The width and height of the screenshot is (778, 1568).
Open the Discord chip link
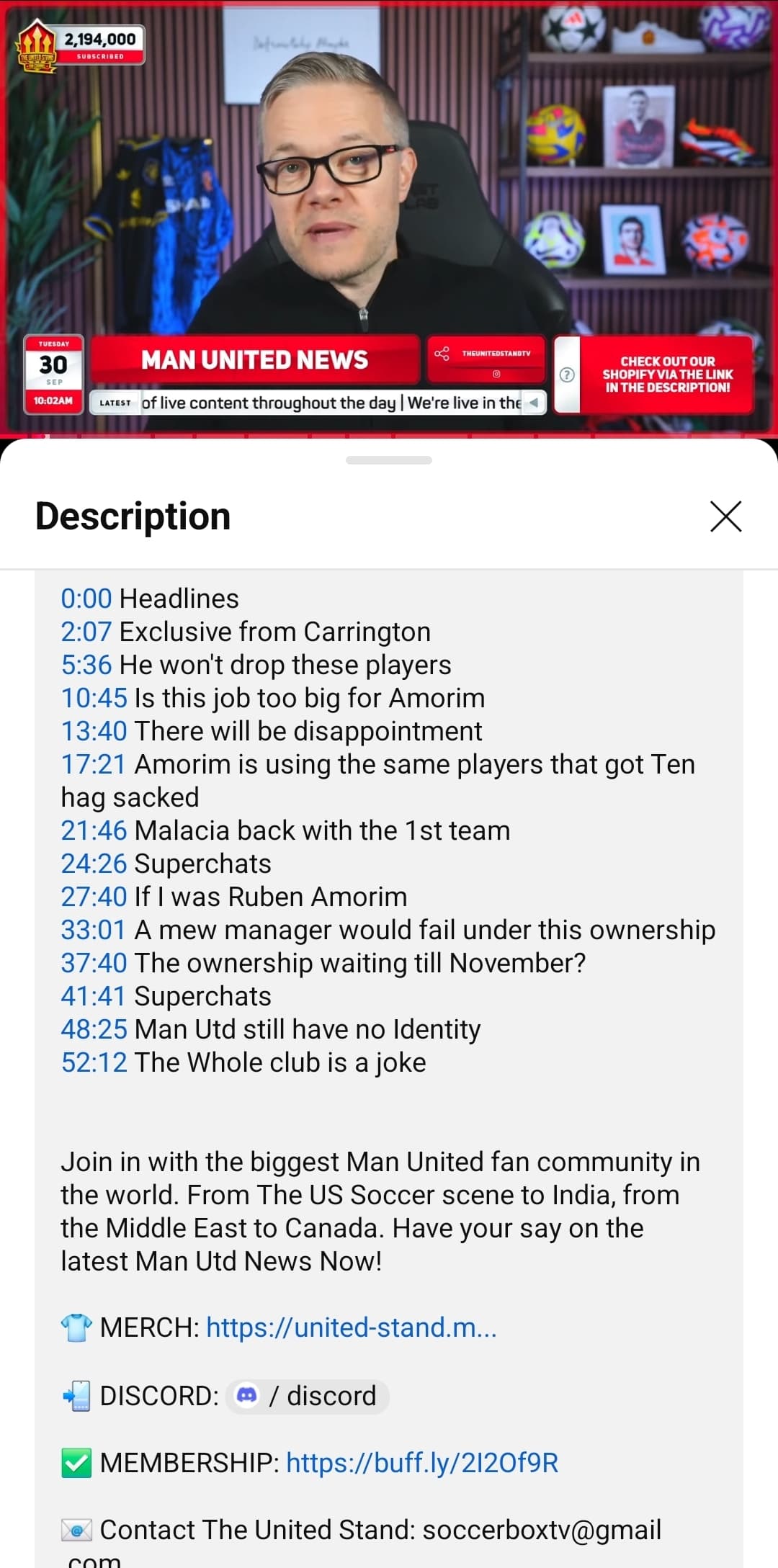pyautogui.click(x=308, y=1396)
